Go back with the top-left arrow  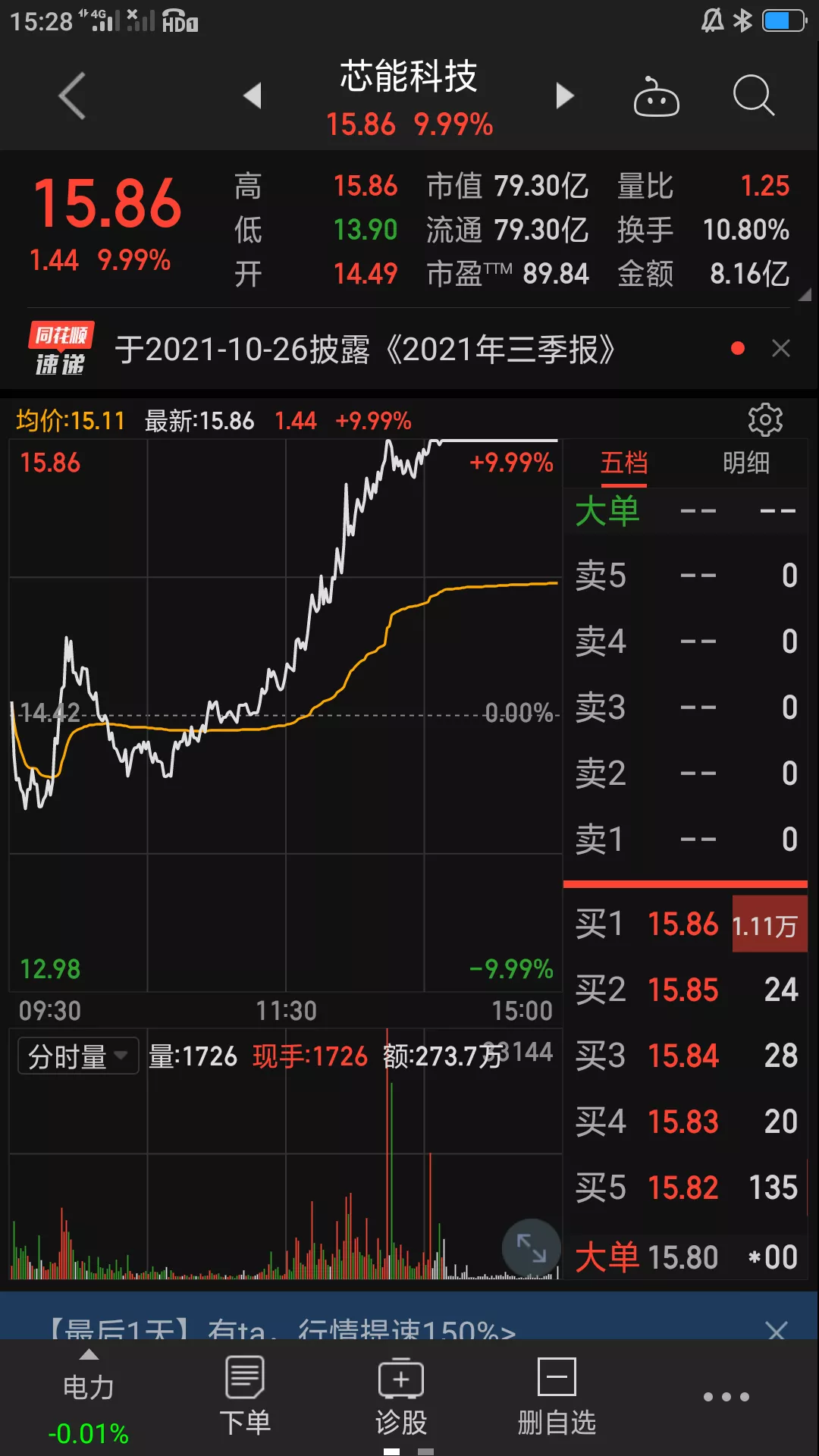(73, 96)
